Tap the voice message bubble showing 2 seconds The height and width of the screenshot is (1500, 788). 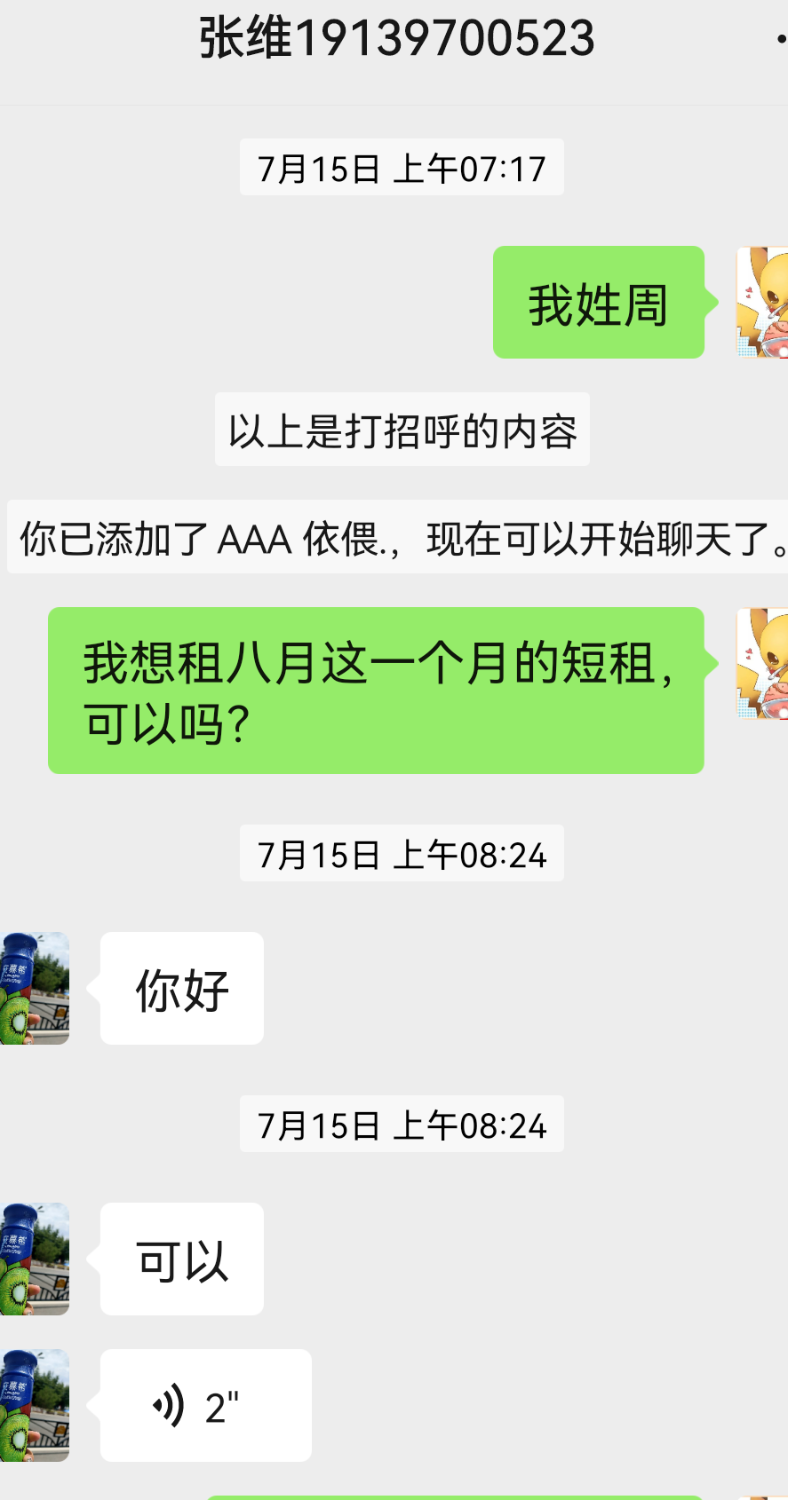point(205,1405)
